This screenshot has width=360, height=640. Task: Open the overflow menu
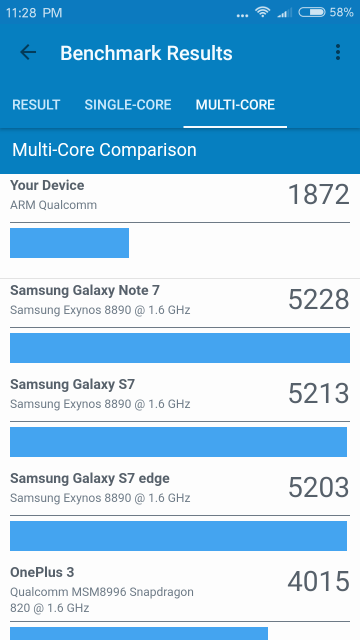(x=338, y=53)
